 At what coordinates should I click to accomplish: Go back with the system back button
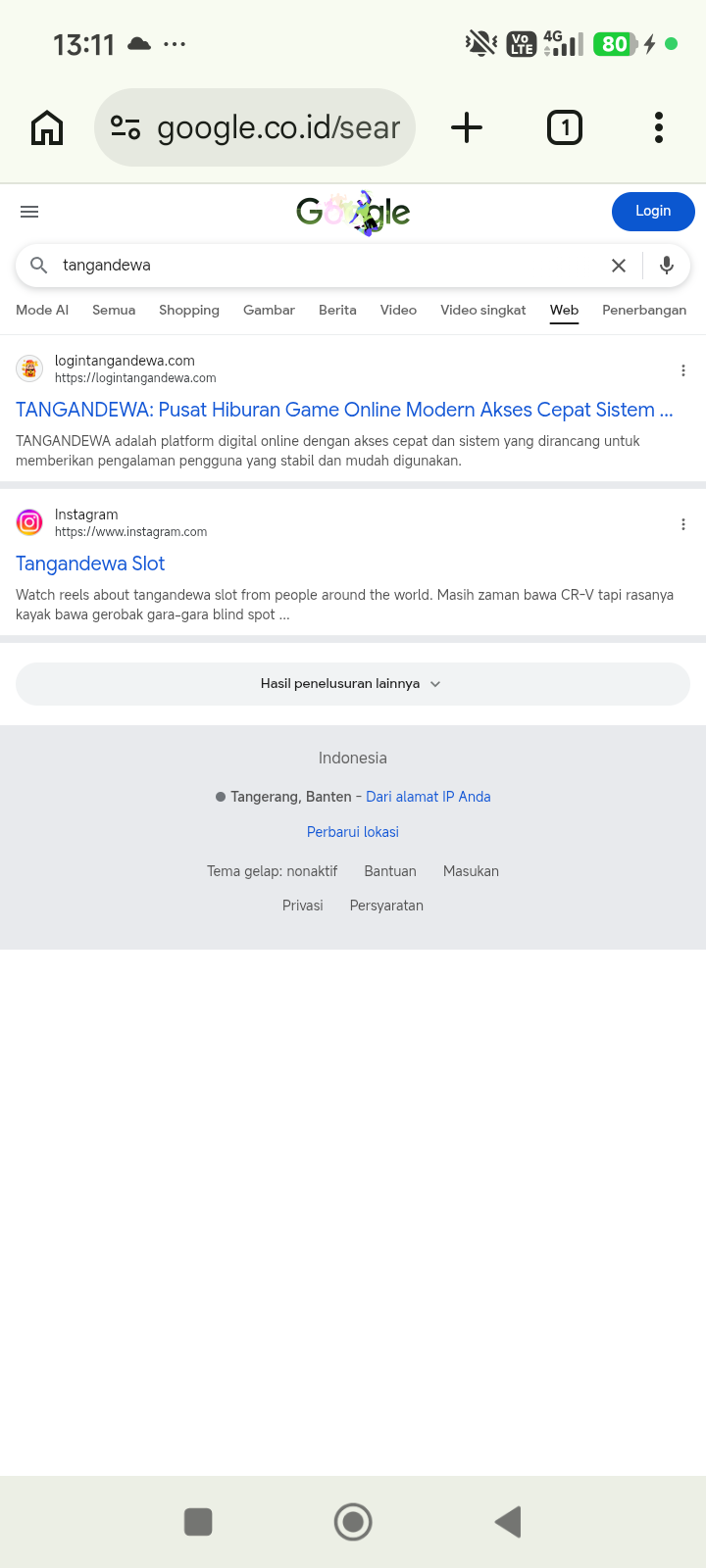tap(508, 1522)
